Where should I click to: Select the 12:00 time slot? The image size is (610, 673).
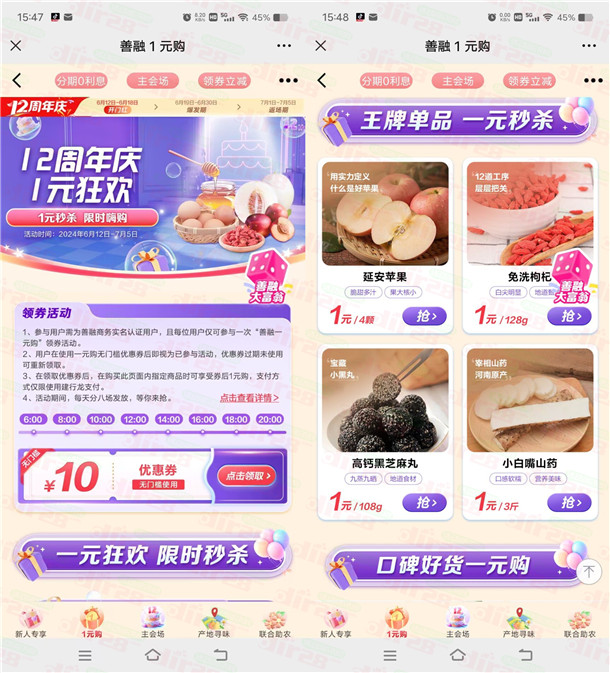click(x=134, y=420)
